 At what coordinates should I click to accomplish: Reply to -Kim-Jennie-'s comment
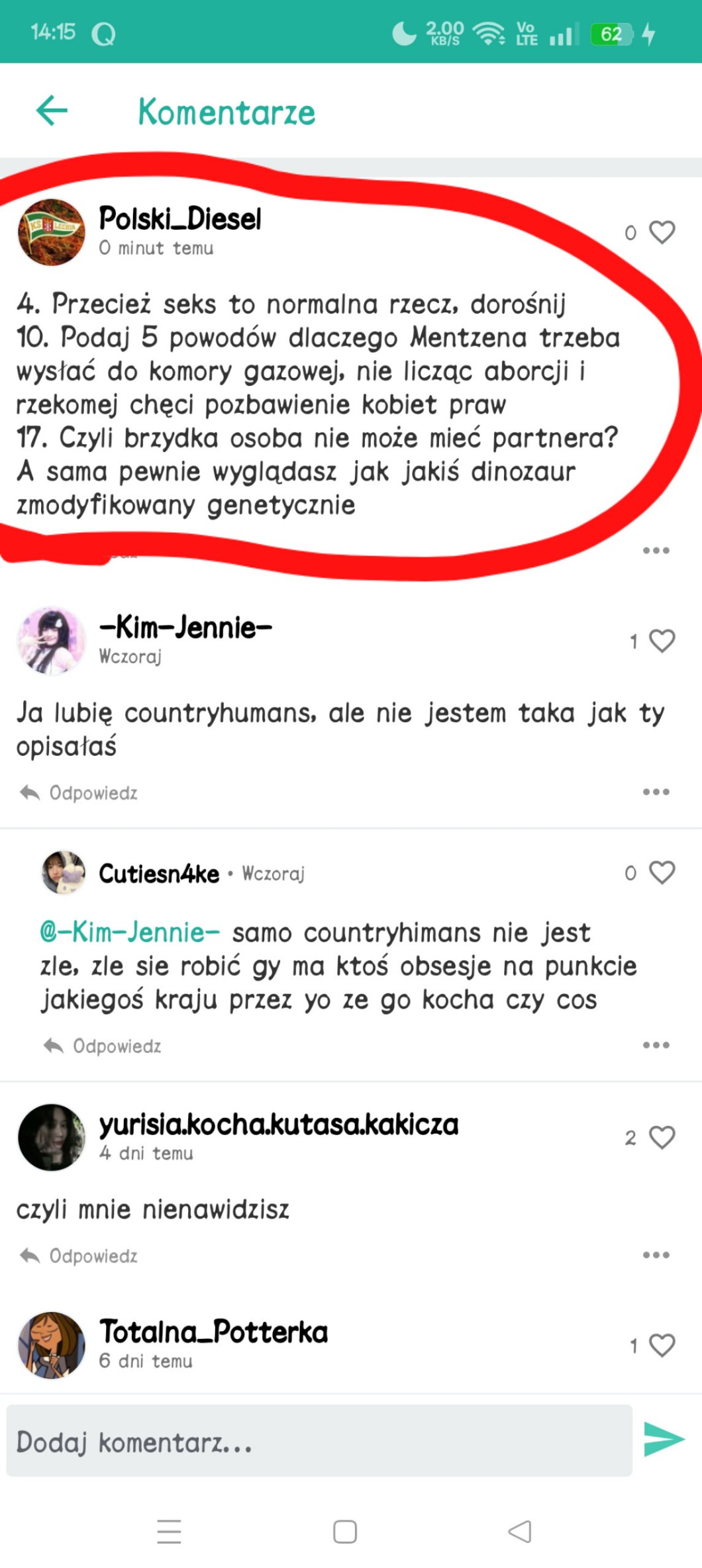point(78,792)
